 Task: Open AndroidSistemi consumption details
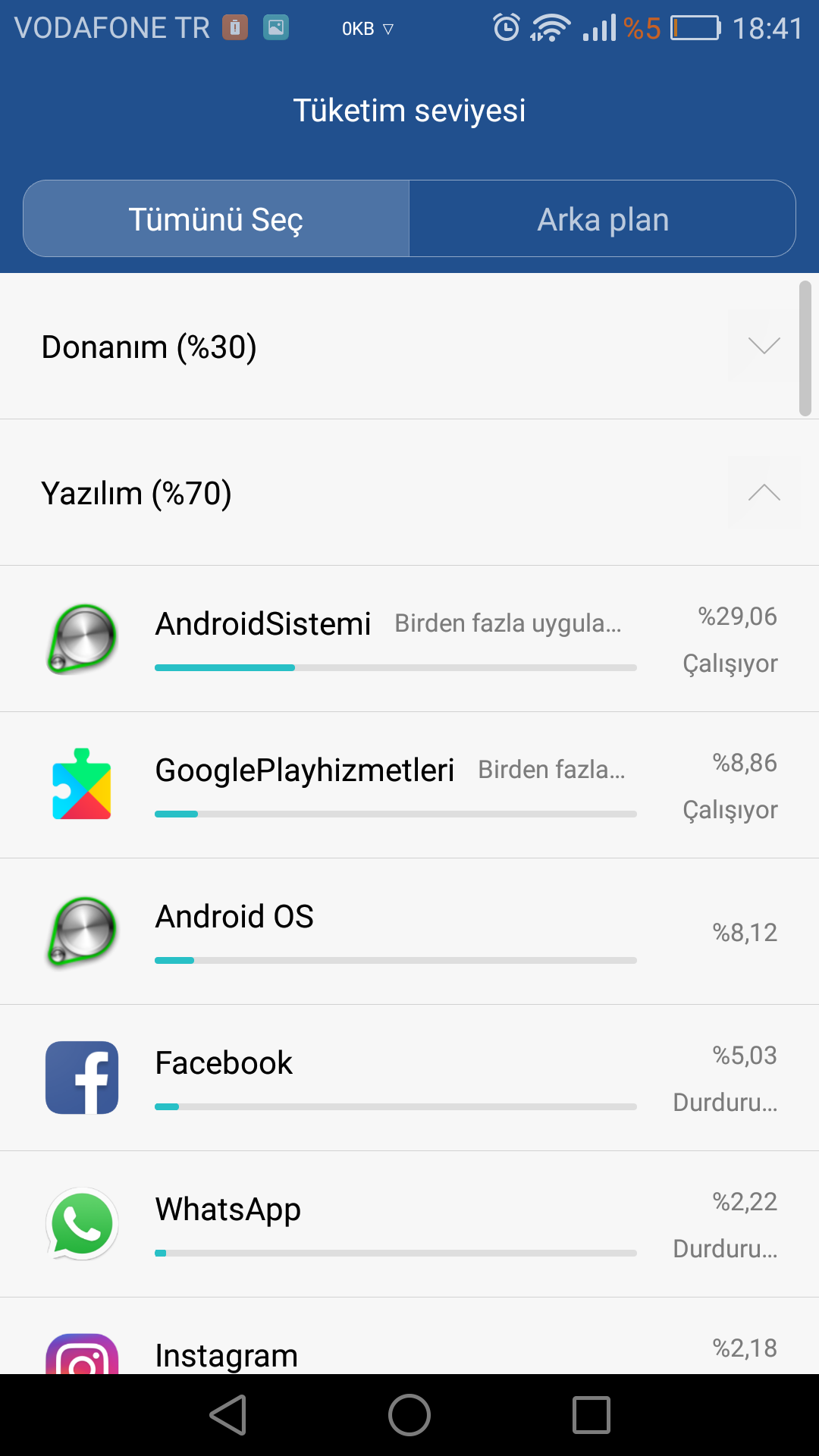pyautogui.click(x=409, y=639)
